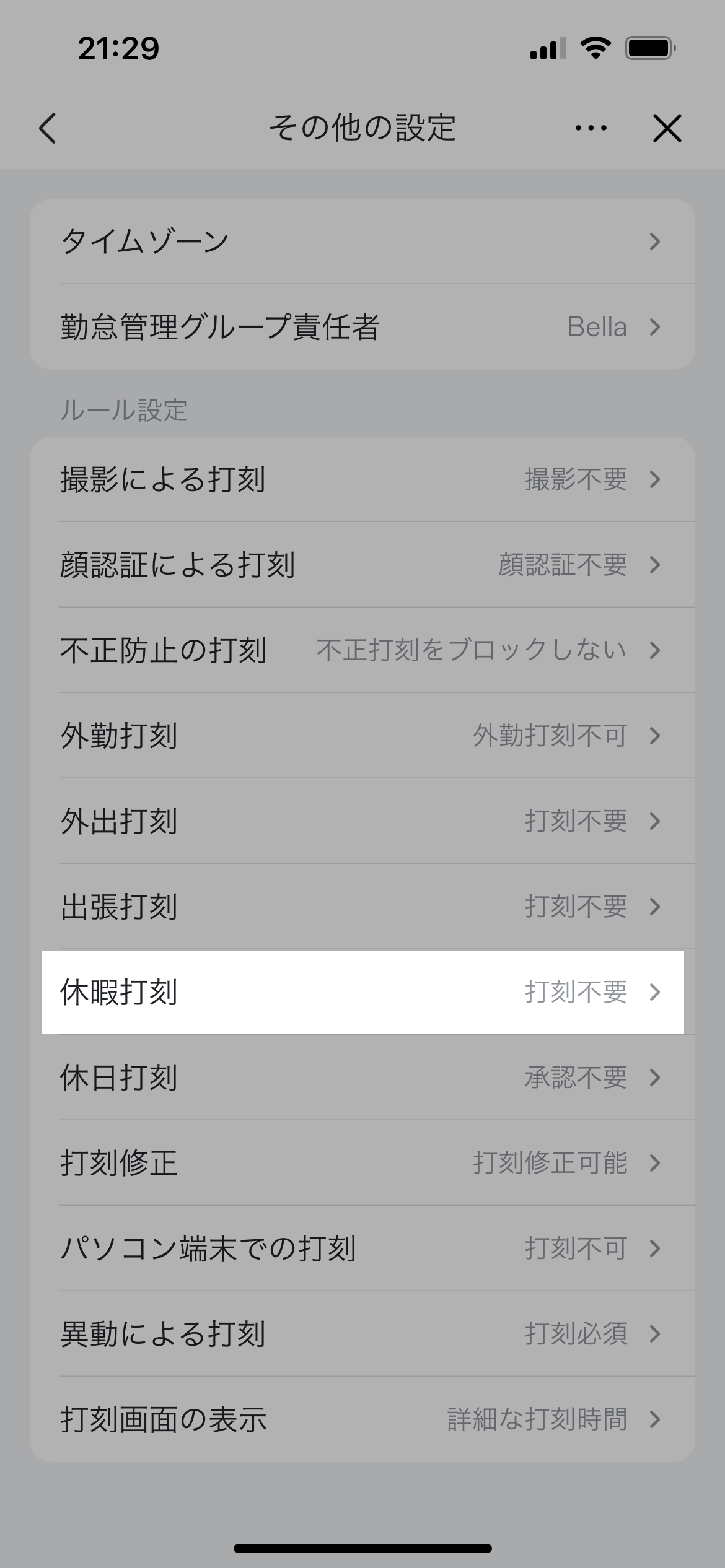Open 打刻修正 setting
This screenshot has height=1568, width=725.
point(362,1163)
